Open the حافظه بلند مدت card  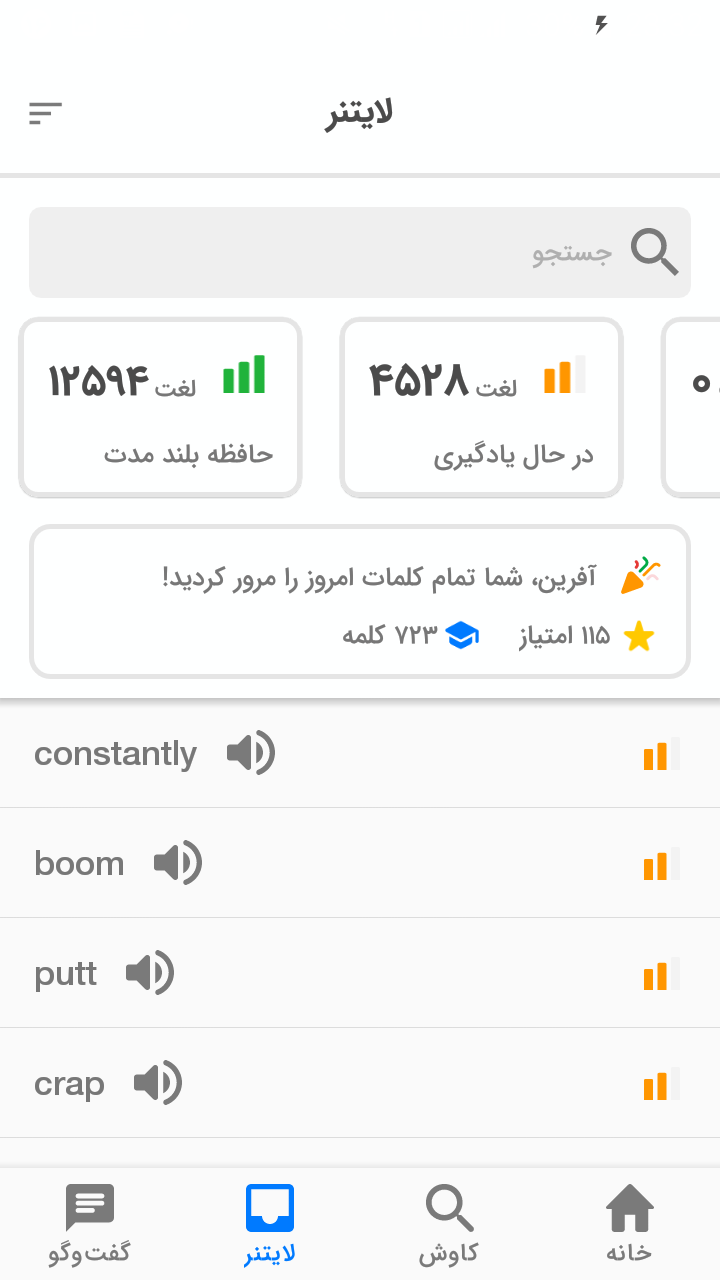tap(160, 408)
